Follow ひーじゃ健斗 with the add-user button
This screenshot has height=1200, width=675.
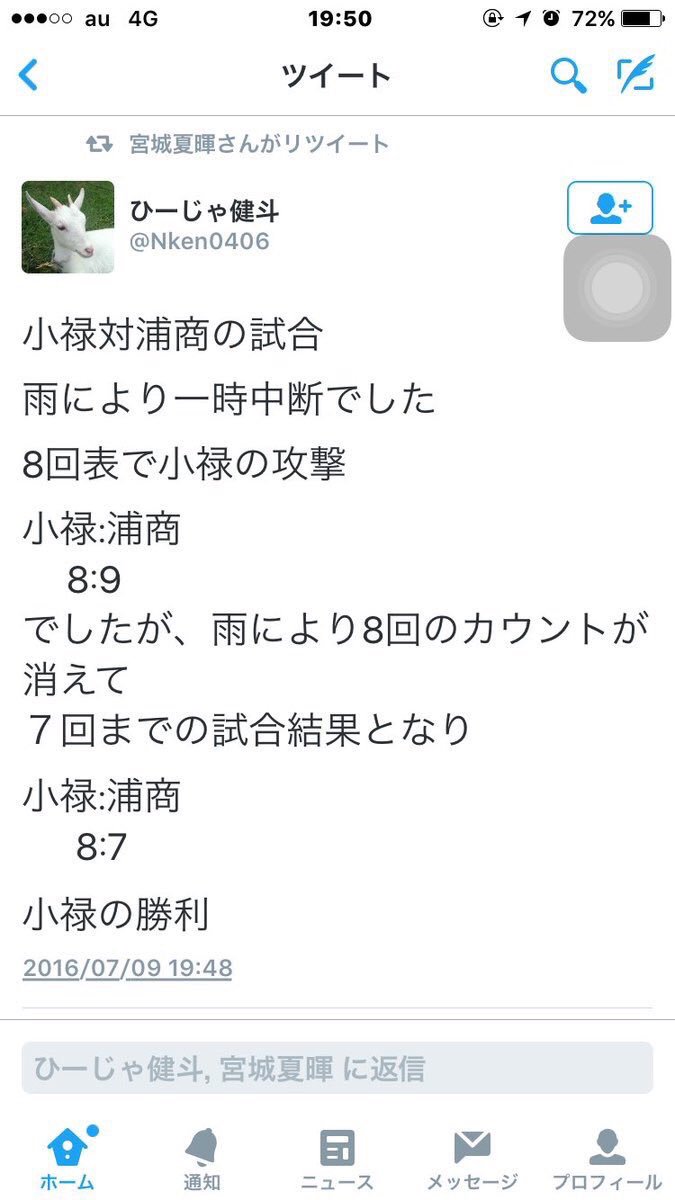click(x=610, y=208)
